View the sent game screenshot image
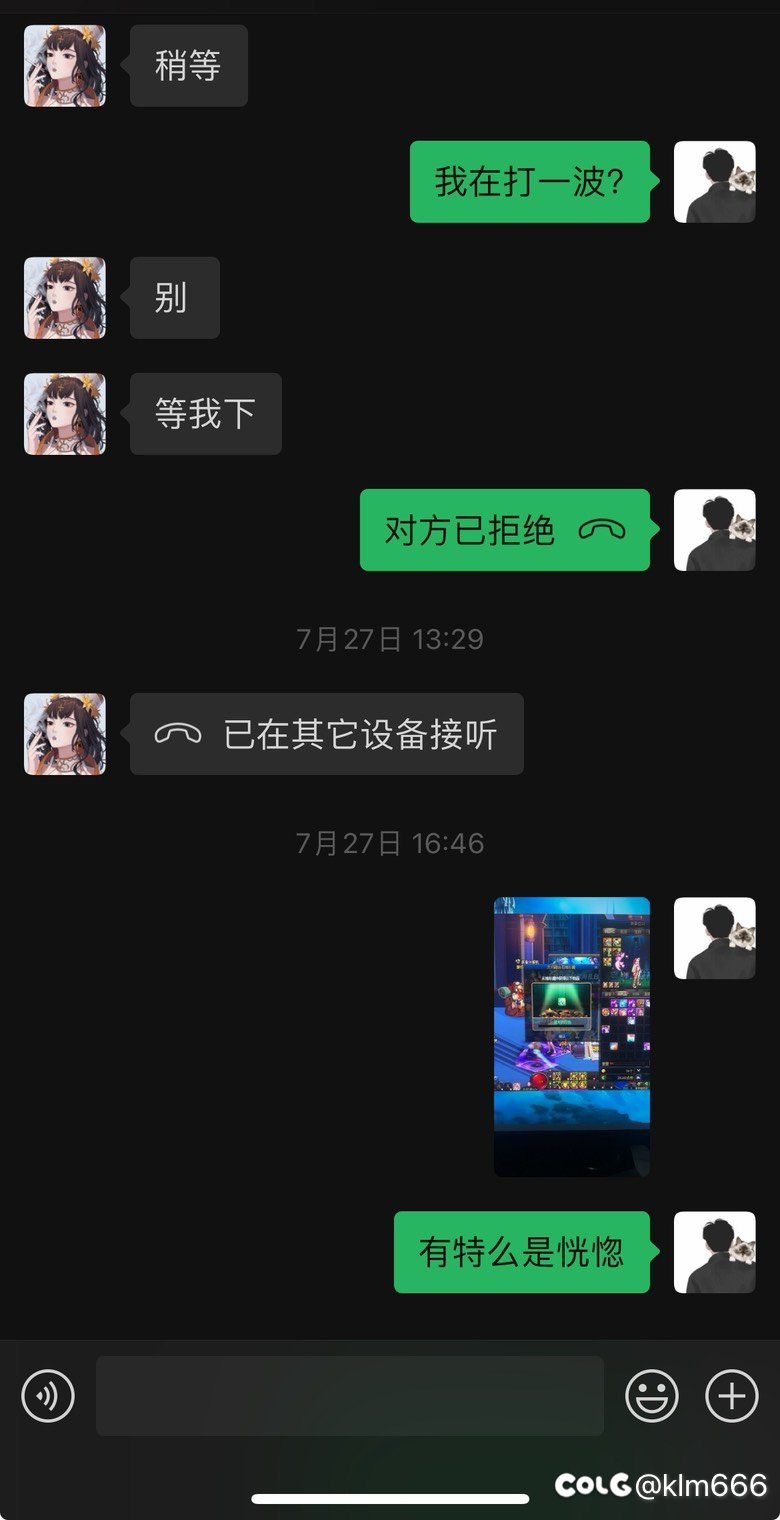 point(572,1036)
